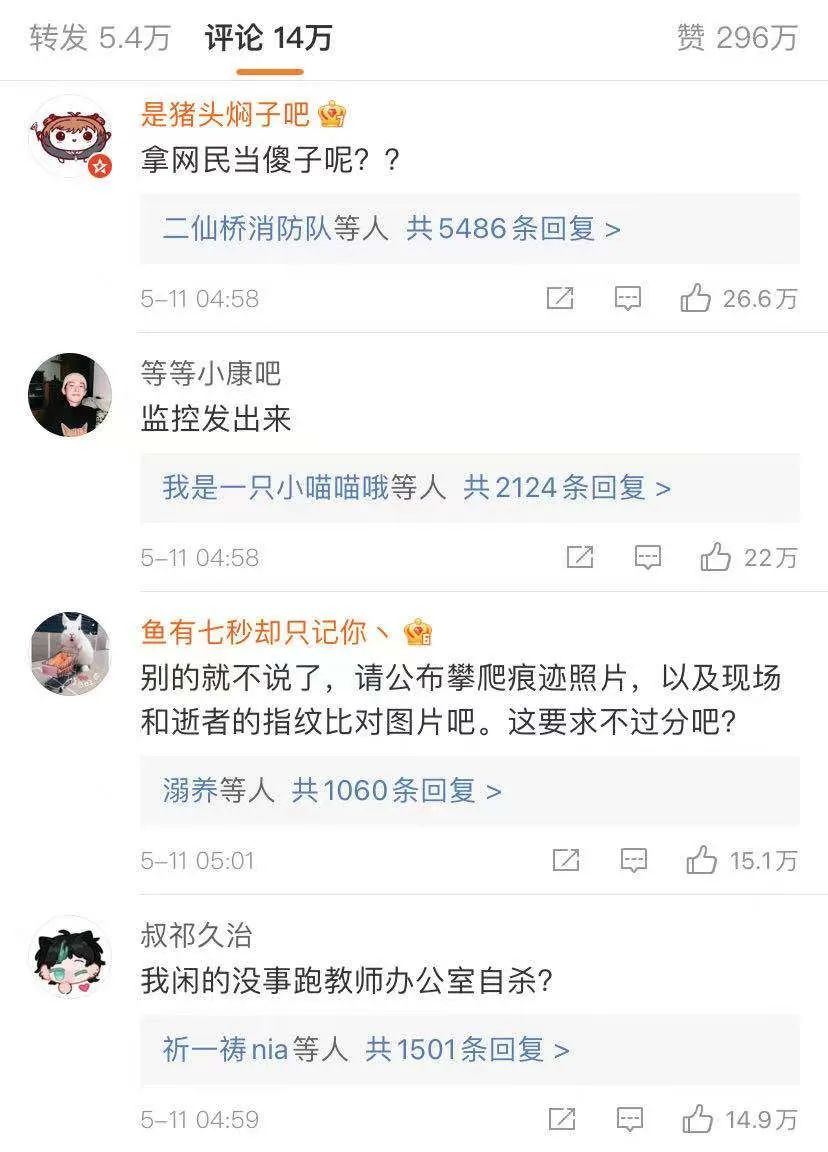This screenshot has height=1152, width=828.
Task: Open username 等等小康吧's profile
Action: point(211,373)
